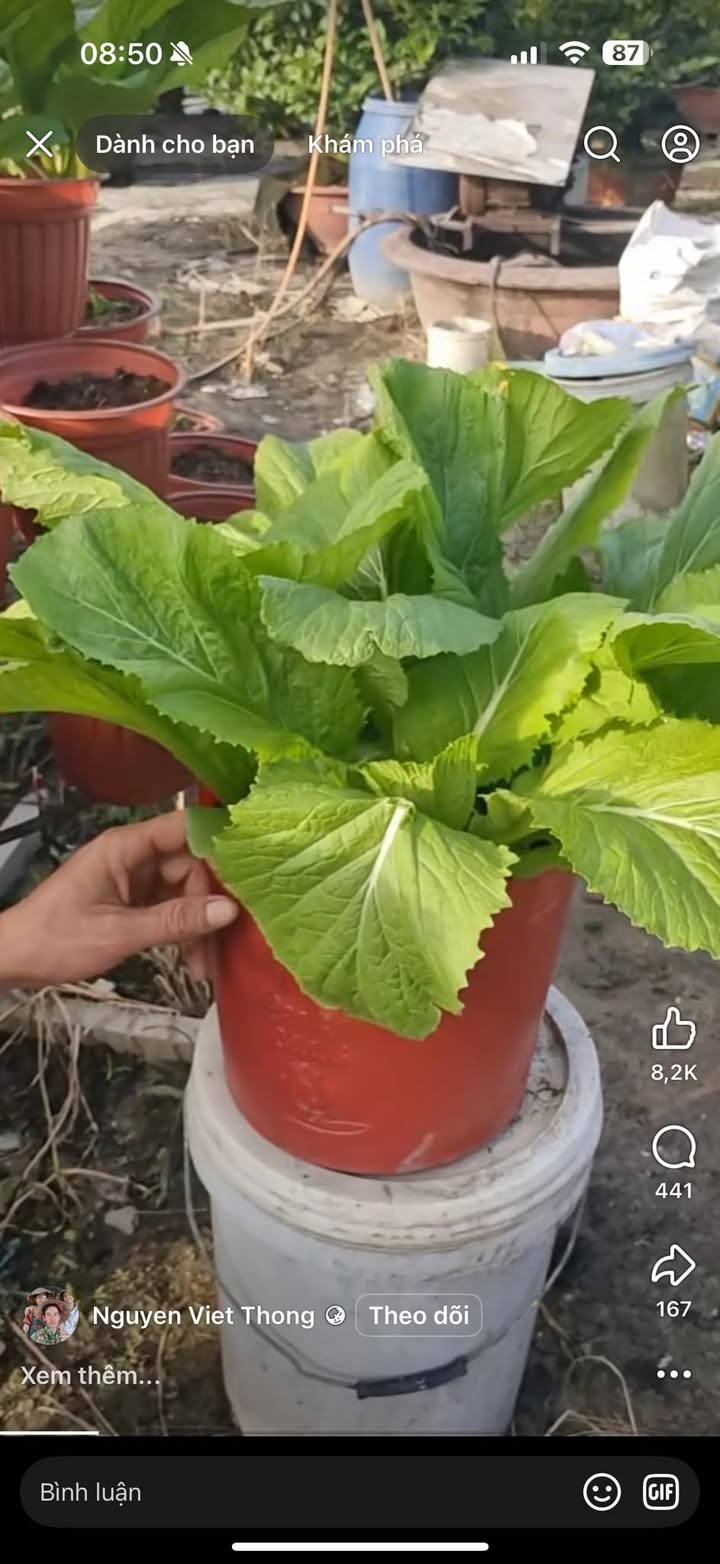Screen dimensions: 720x1564
Task: Open the comments icon
Action: click(x=673, y=1148)
